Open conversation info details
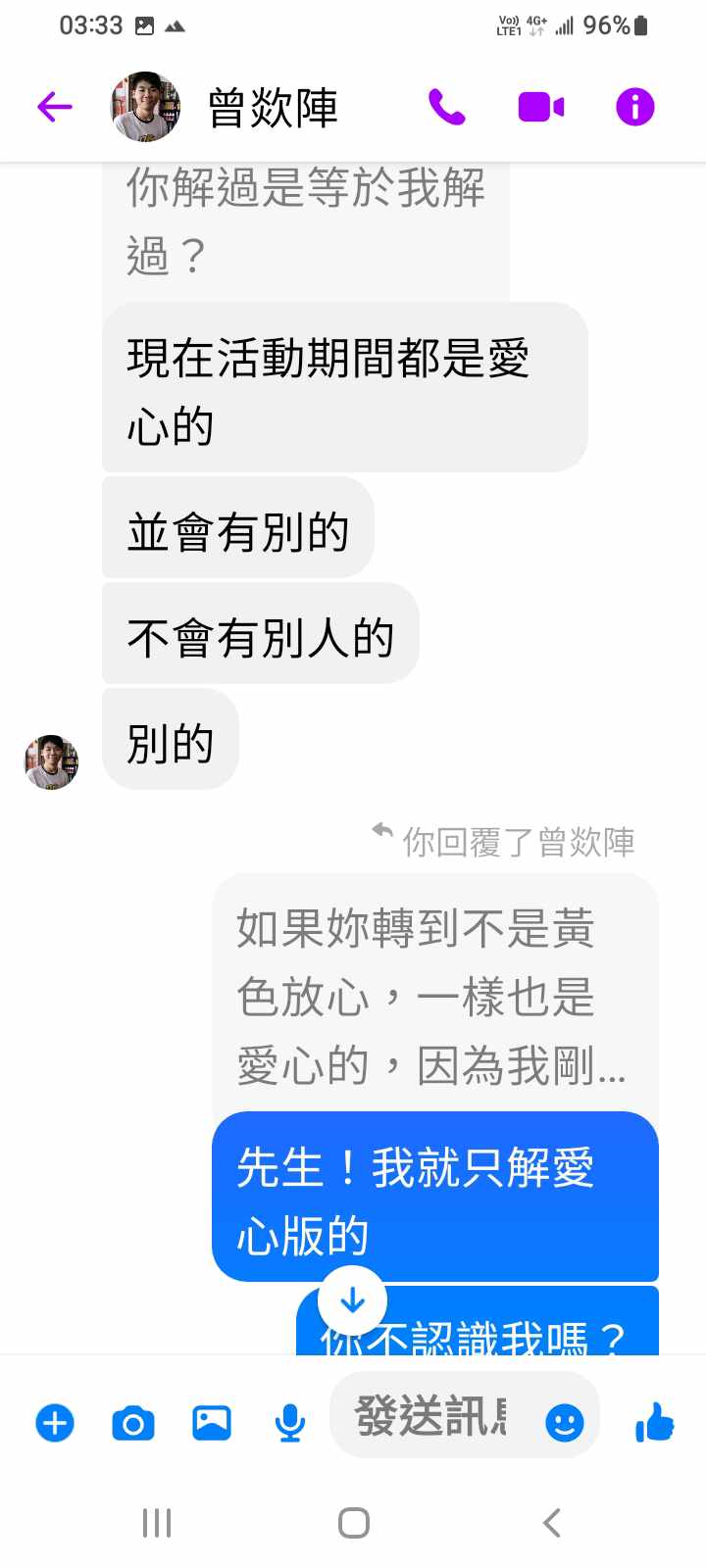This screenshot has width=706, height=1568. [x=634, y=107]
